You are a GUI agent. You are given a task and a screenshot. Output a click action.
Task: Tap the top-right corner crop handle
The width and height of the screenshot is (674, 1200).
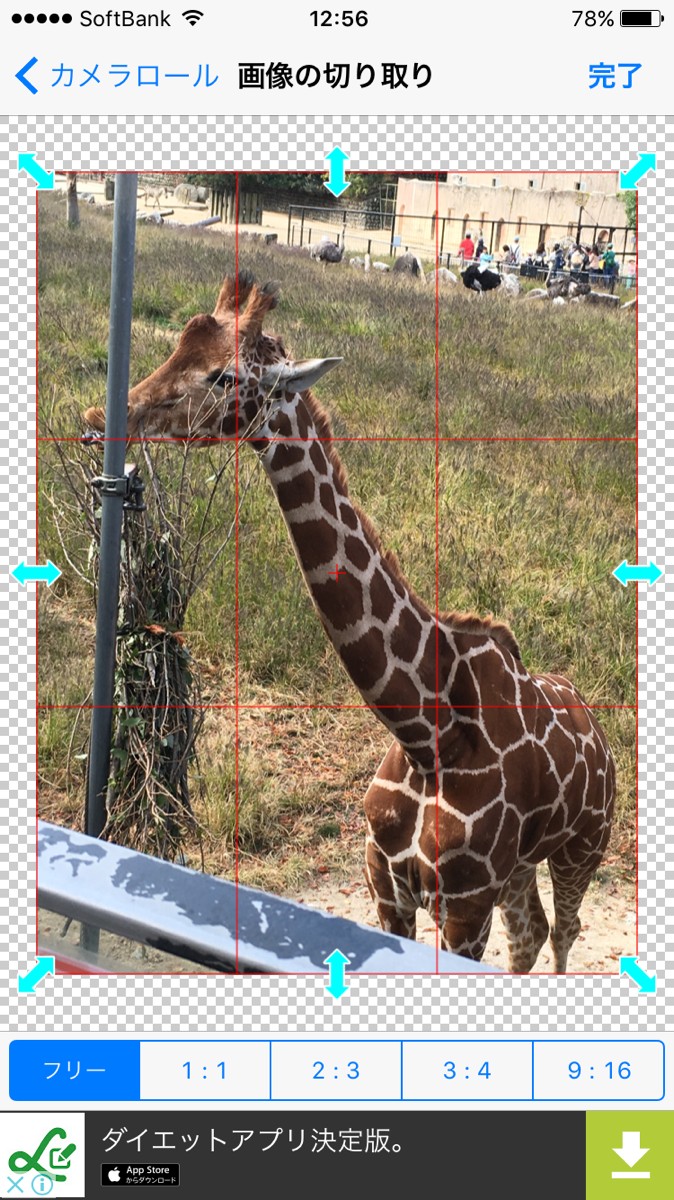(x=637, y=171)
